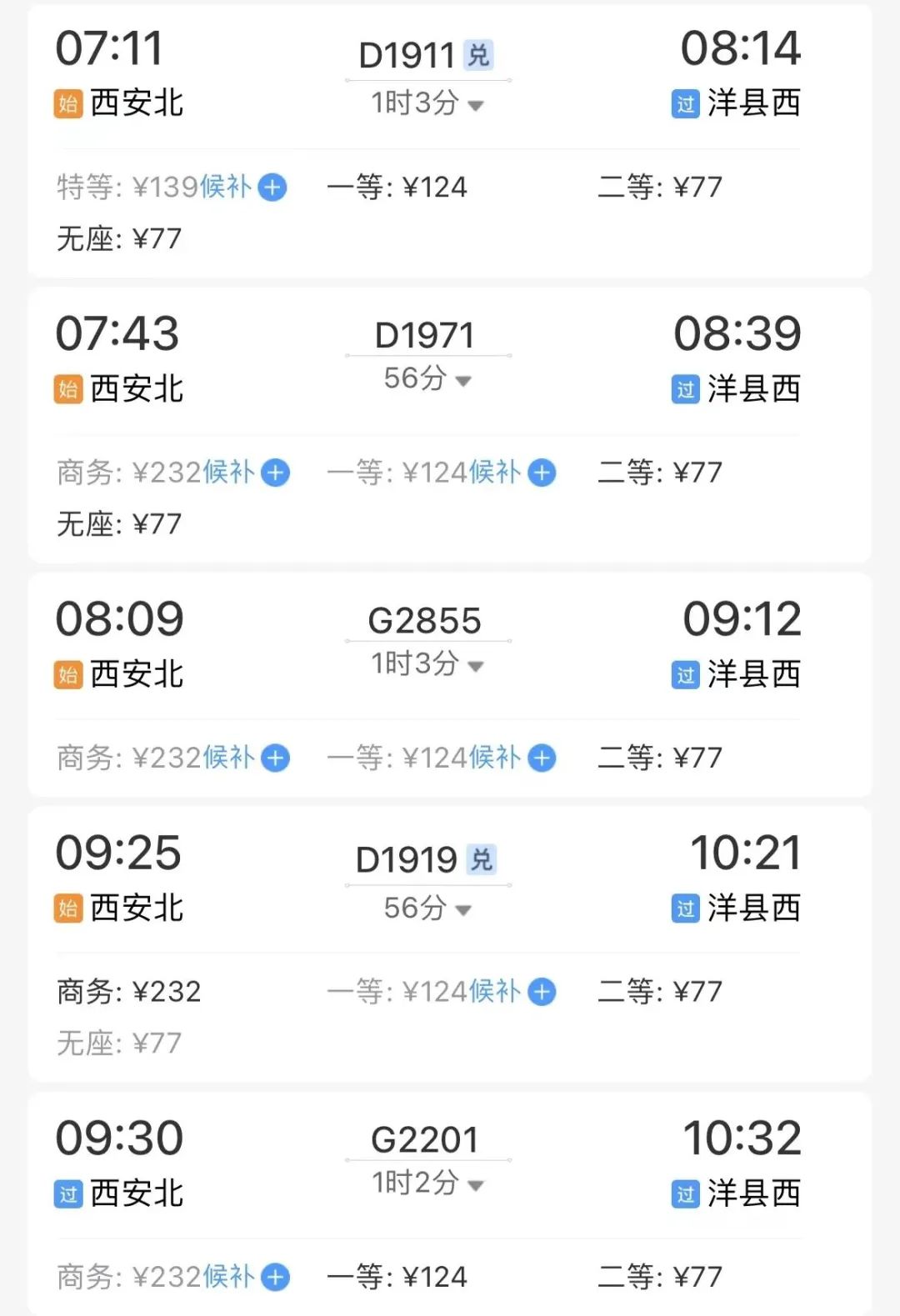This screenshot has height=1316, width=900.
Task: Add 候补 for D1971 一等 seat ¥124
Action: pyautogui.click(x=542, y=473)
